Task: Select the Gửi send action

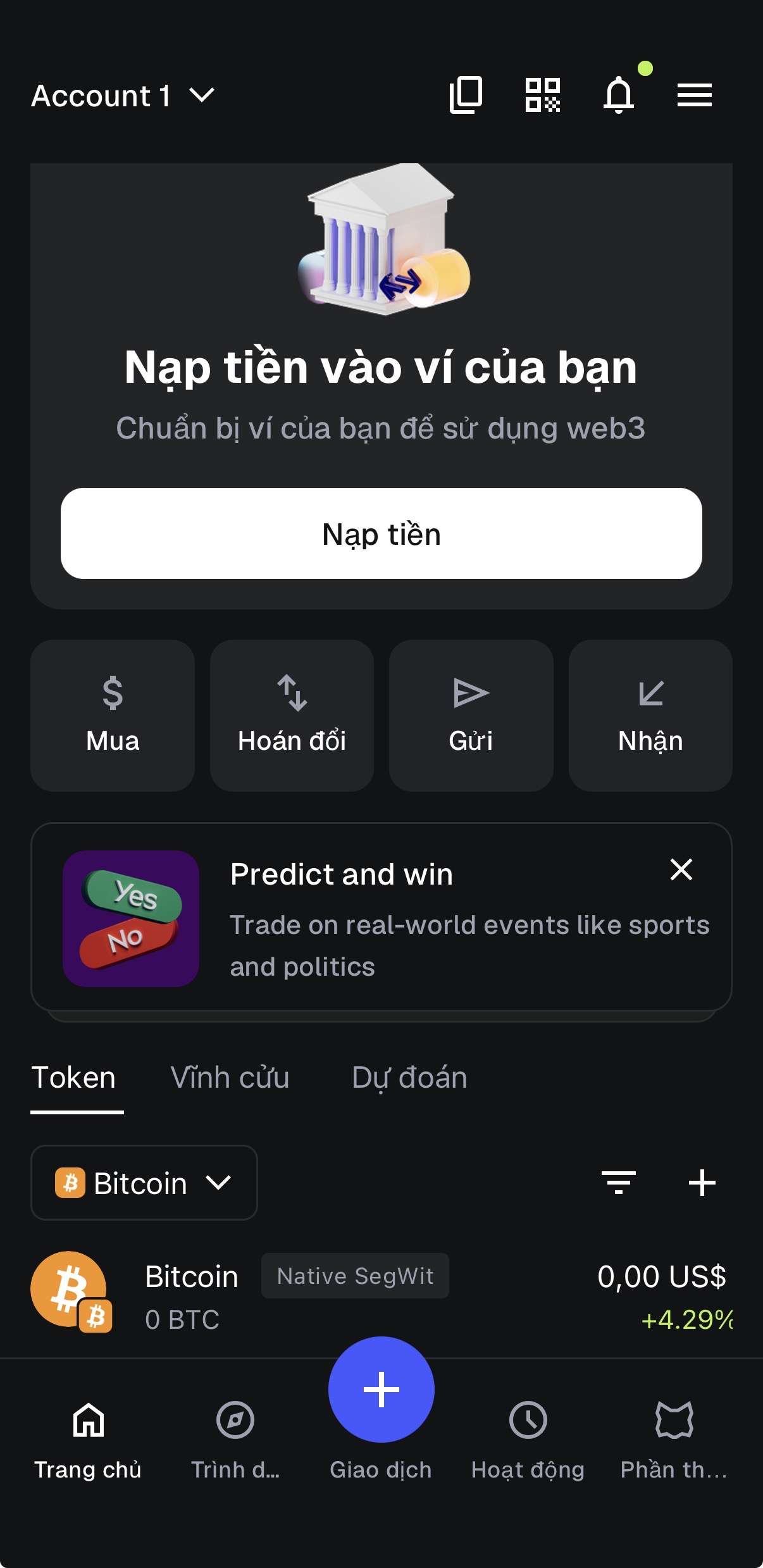Action: click(471, 715)
